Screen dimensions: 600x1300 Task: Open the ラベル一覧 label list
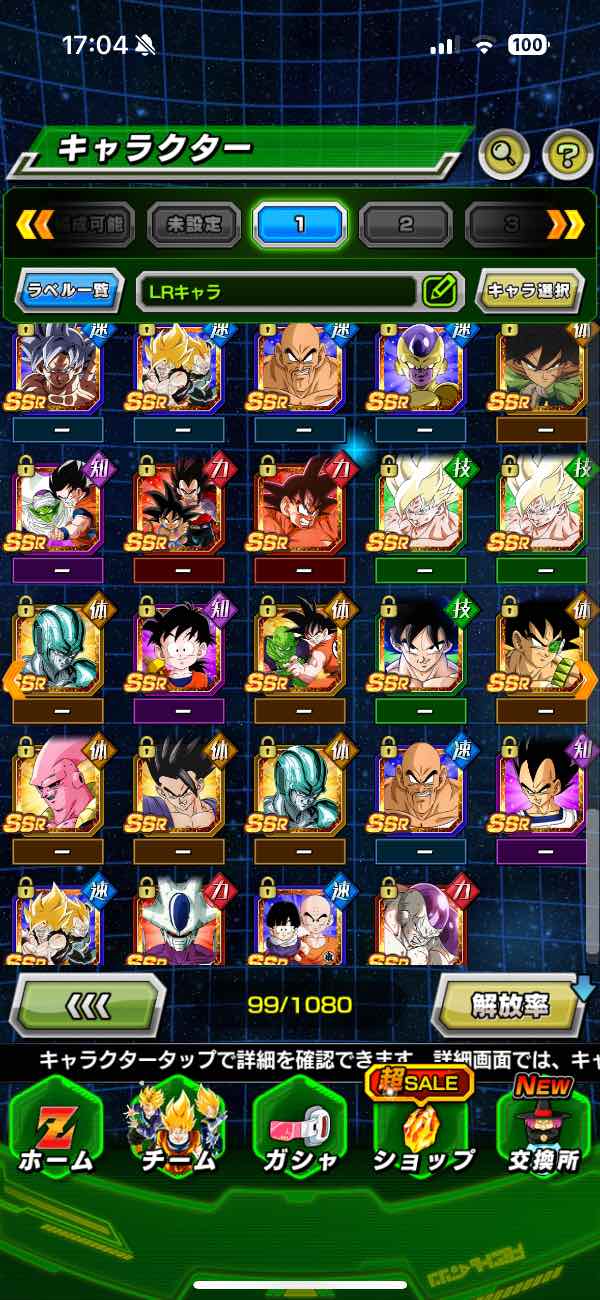(70, 292)
